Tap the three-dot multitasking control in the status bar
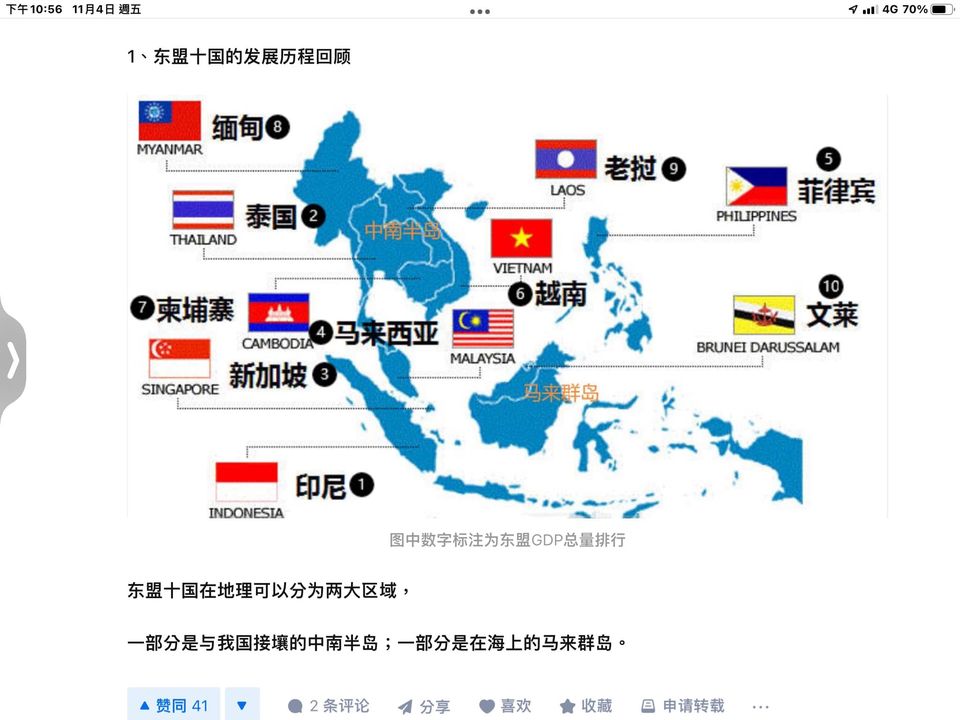This screenshot has height=720, width=960. point(480,12)
